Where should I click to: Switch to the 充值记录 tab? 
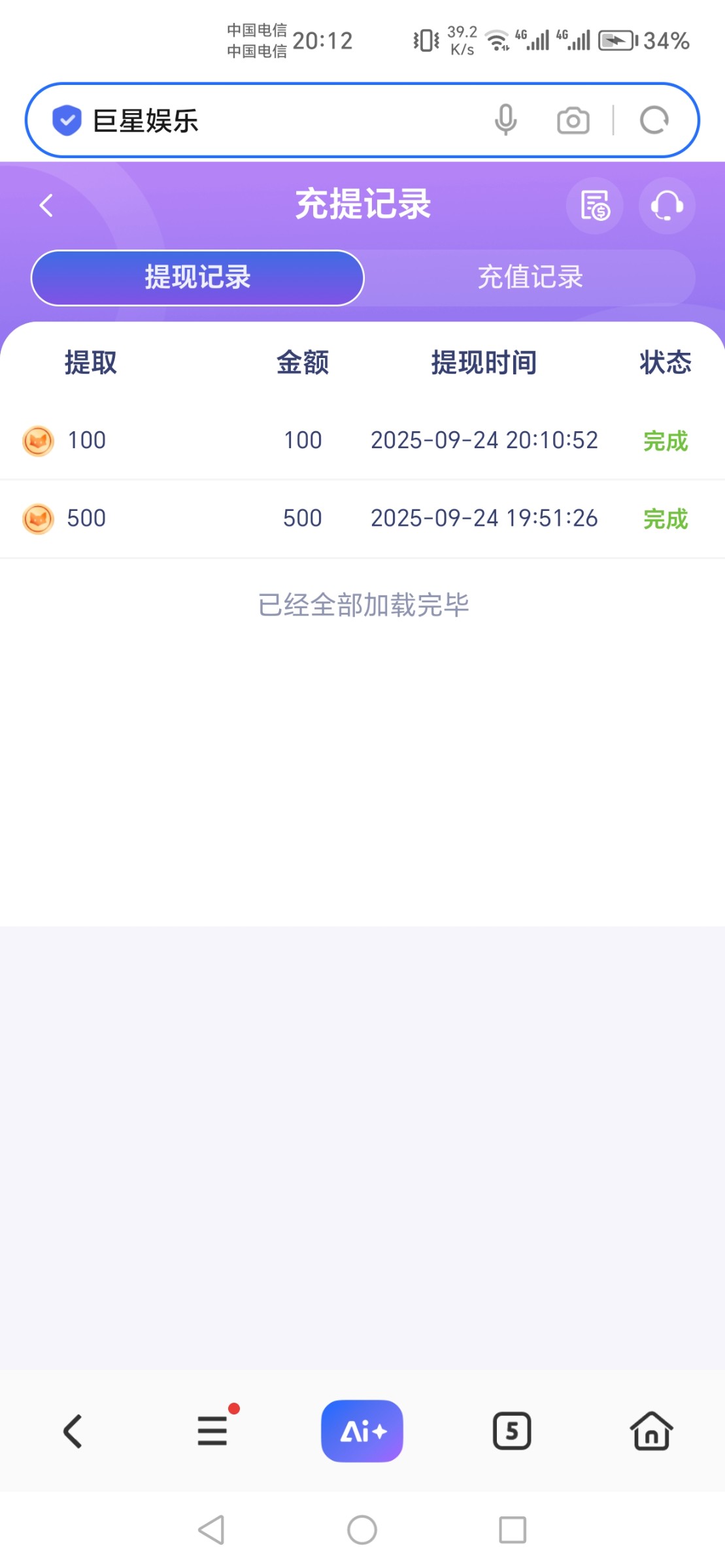tap(531, 277)
